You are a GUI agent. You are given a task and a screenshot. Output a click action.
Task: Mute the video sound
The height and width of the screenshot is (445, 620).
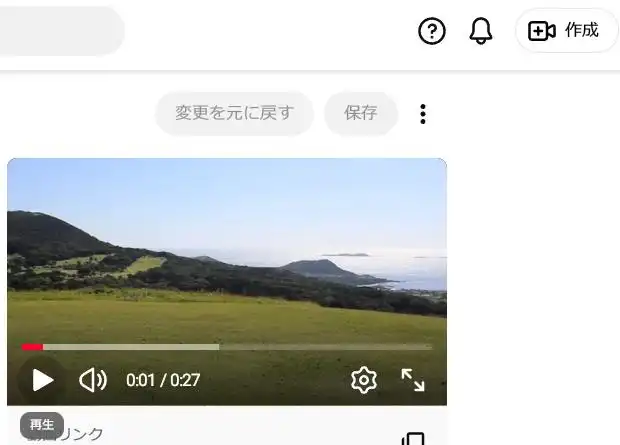coord(93,380)
